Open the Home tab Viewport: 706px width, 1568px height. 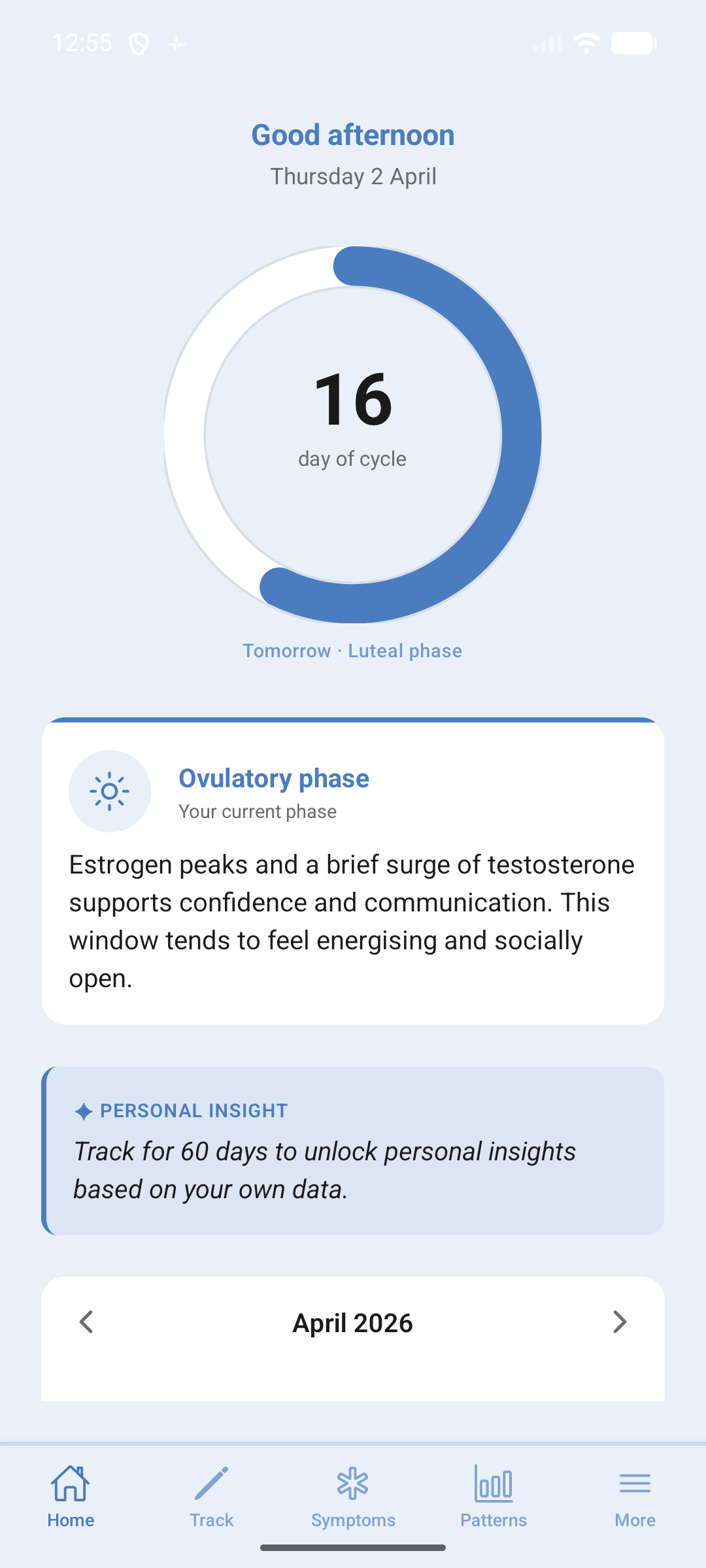(x=71, y=1497)
